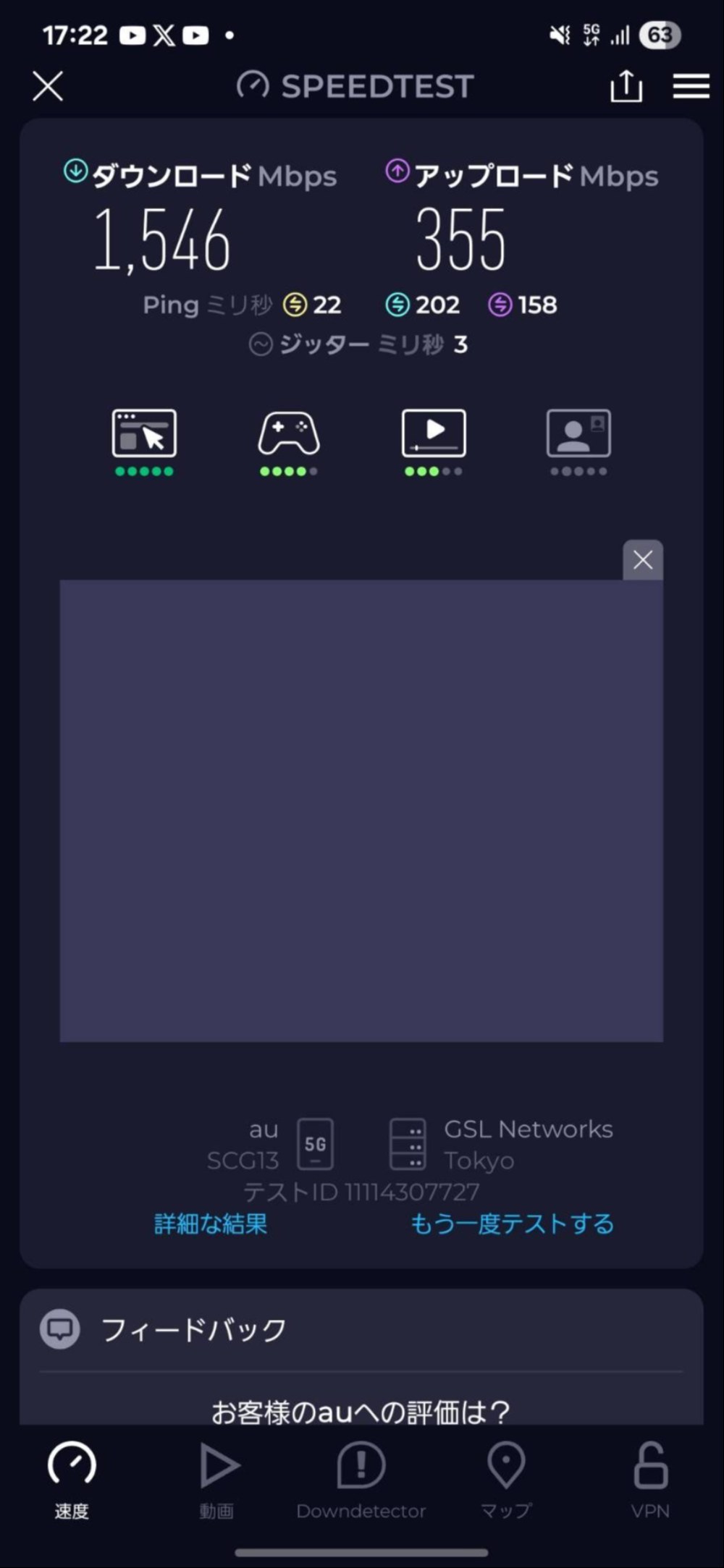The width and height of the screenshot is (724, 1568).
Task: Open 詳細な結果 detailed results
Action: click(x=211, y=1224)
